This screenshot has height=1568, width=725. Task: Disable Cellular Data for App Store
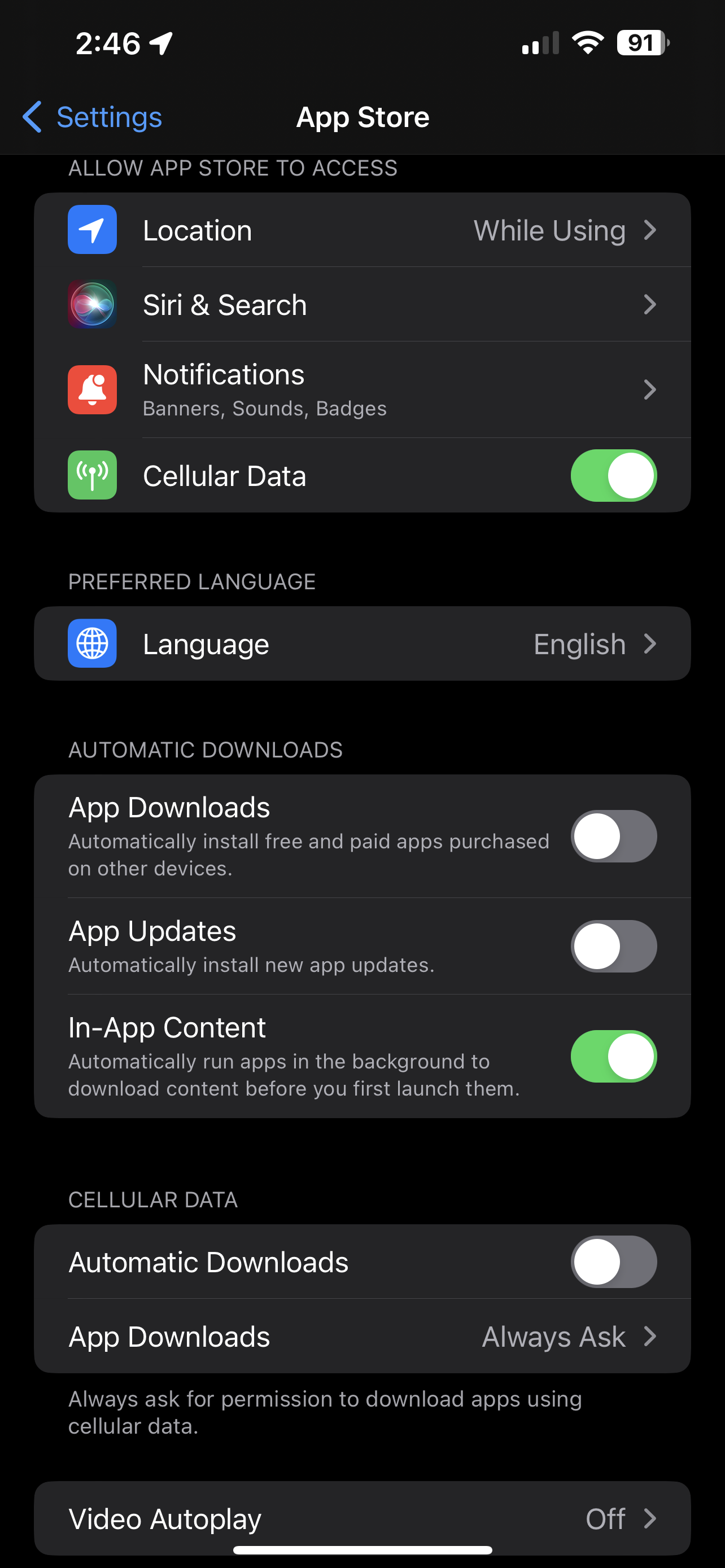coord(614,475)
